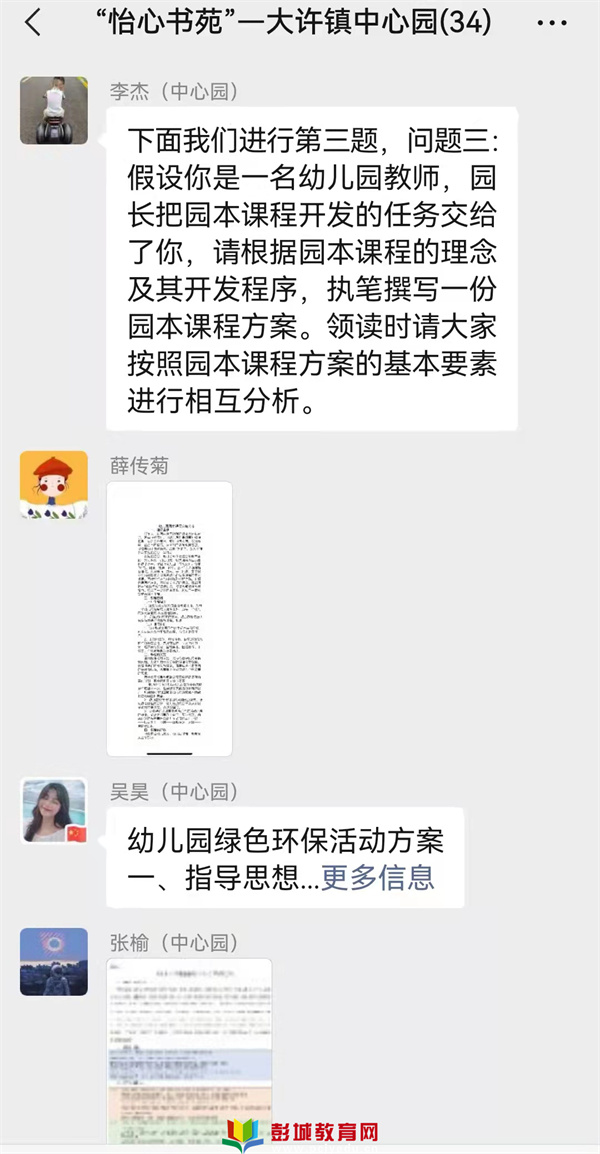Expand 更多信息 in 吴昊's message
The height and width of the screenshot is (1154, 600).
(378, 878)
